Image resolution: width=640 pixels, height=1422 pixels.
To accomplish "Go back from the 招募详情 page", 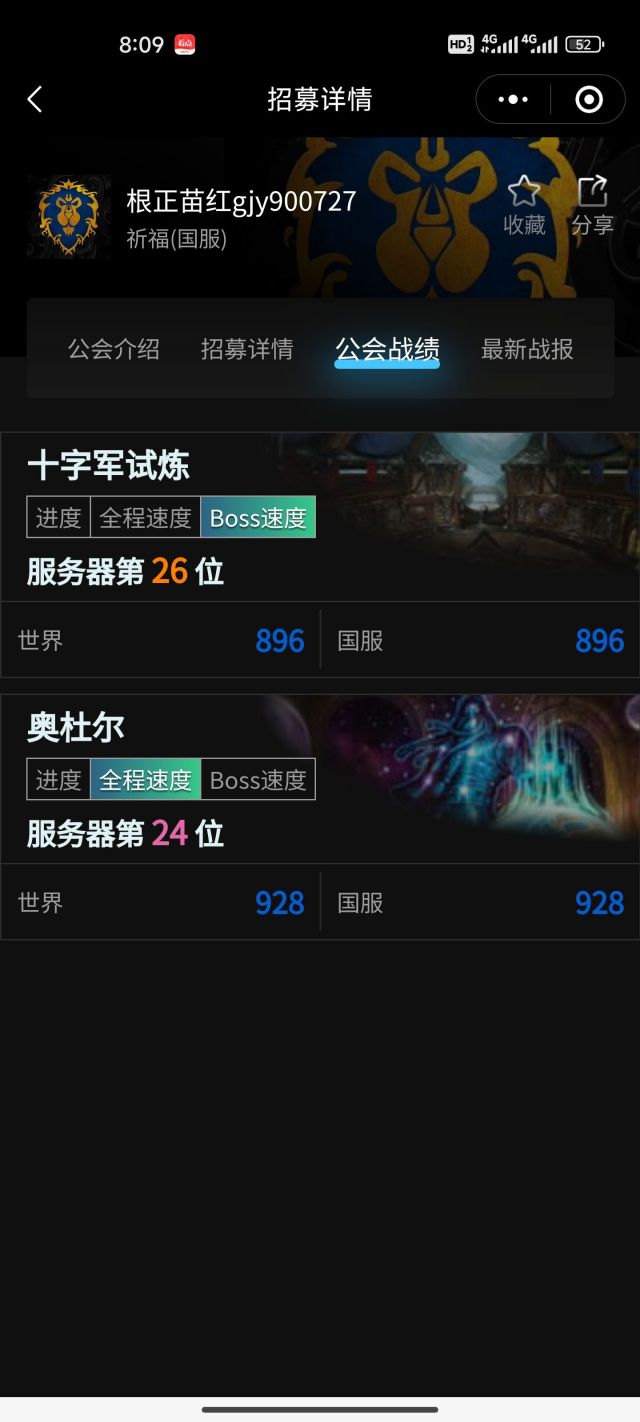I will point(35,99).
